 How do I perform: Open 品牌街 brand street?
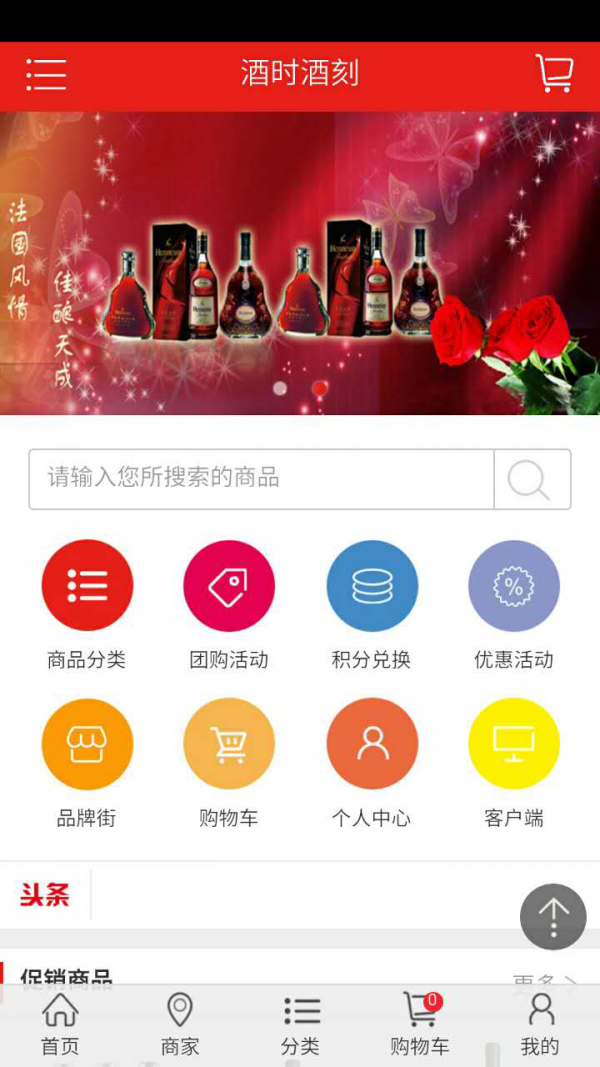(87, 744)
